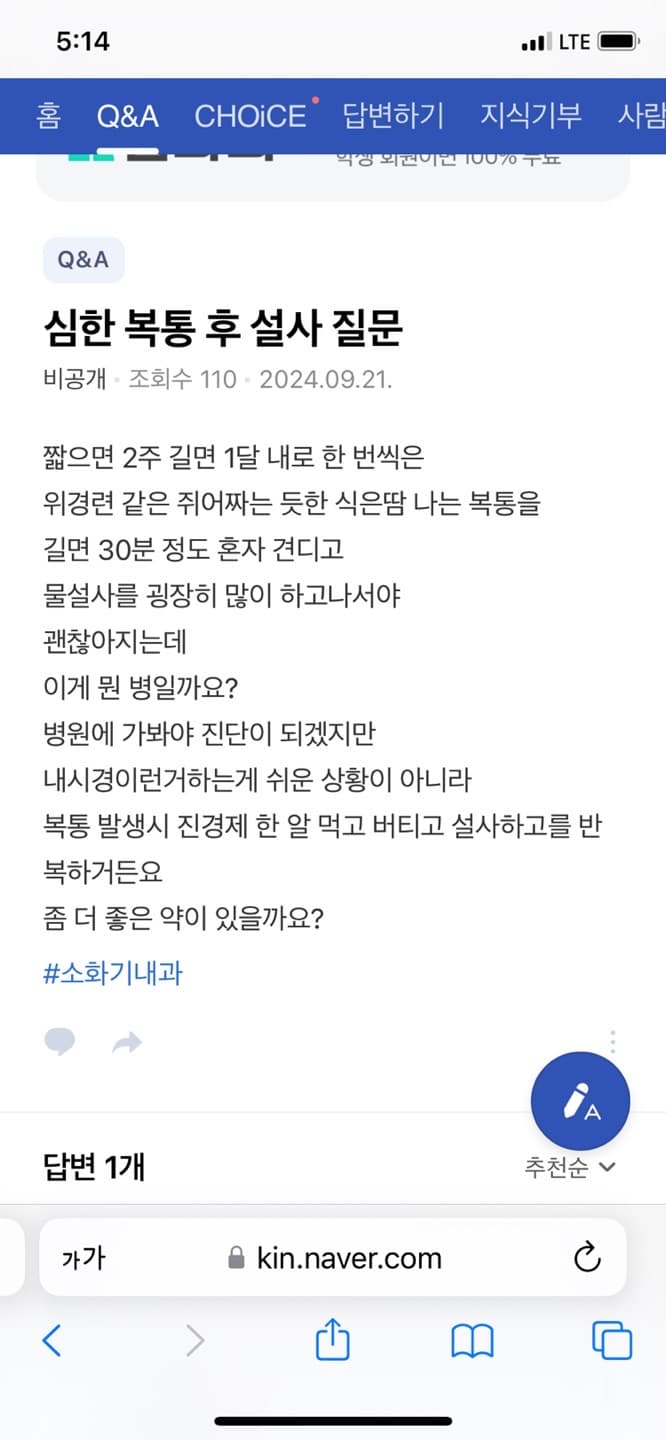Write an answer with the floating pencil button
This screenshot has width=666, height=1440.
[x=580, y=1103]
